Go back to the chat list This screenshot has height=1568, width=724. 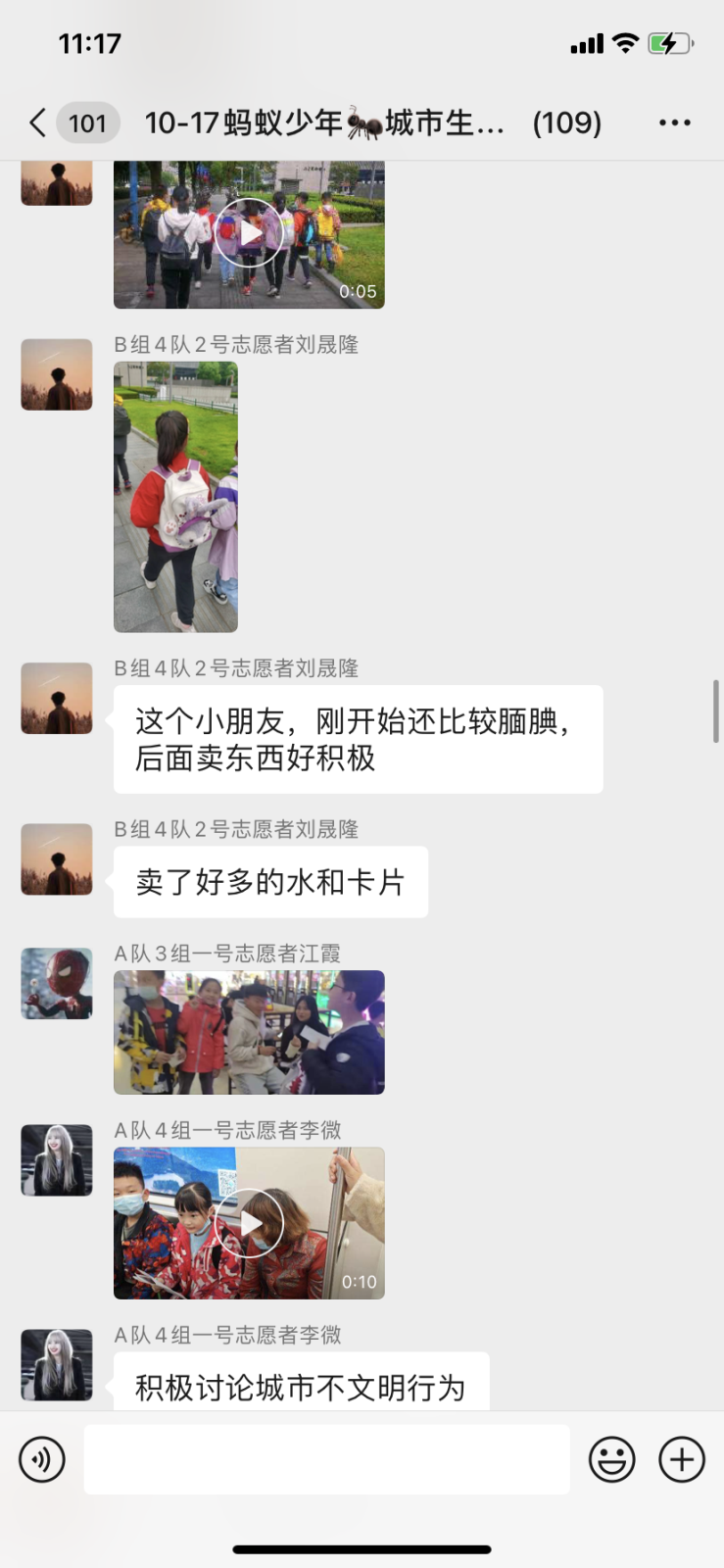click(37, 122)
